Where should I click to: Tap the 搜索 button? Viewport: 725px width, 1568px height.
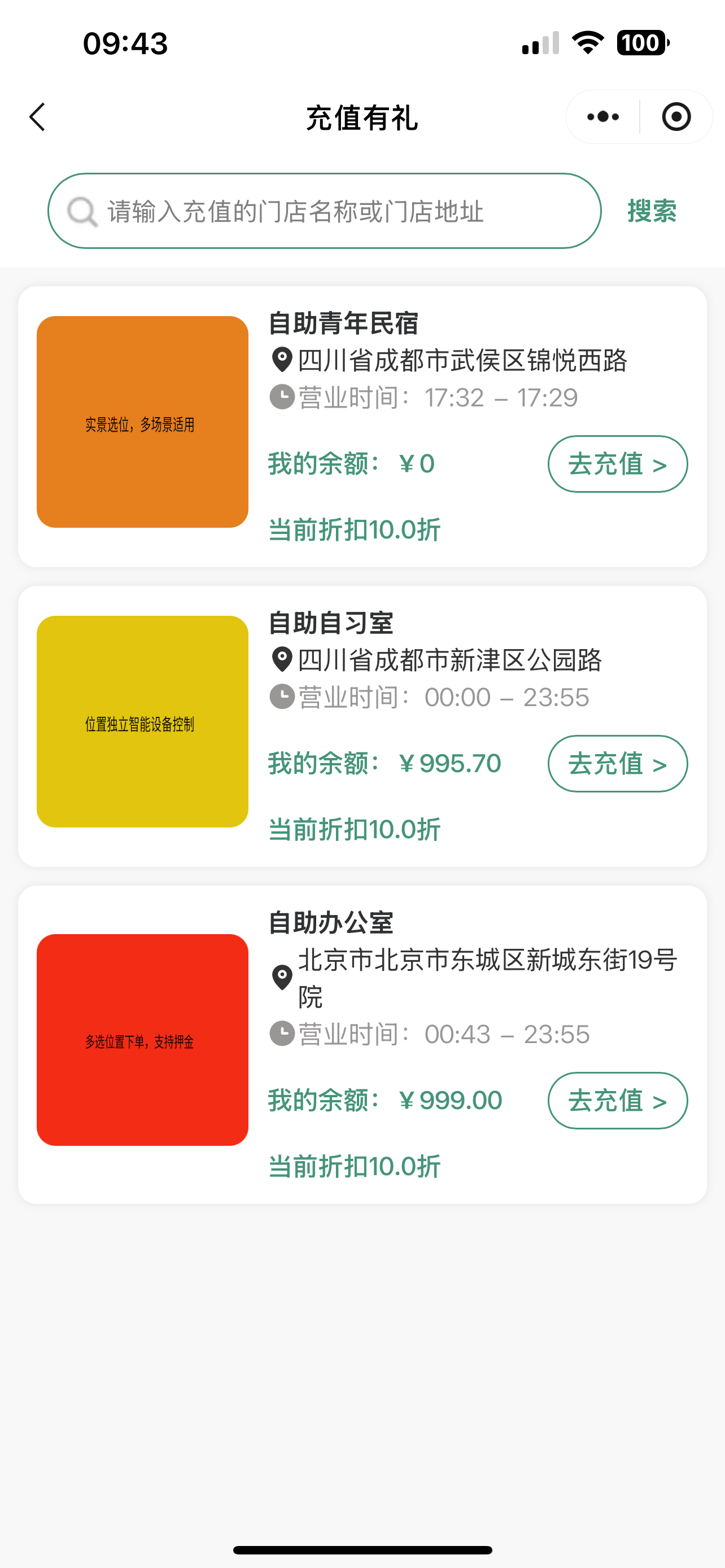point(652,211)
